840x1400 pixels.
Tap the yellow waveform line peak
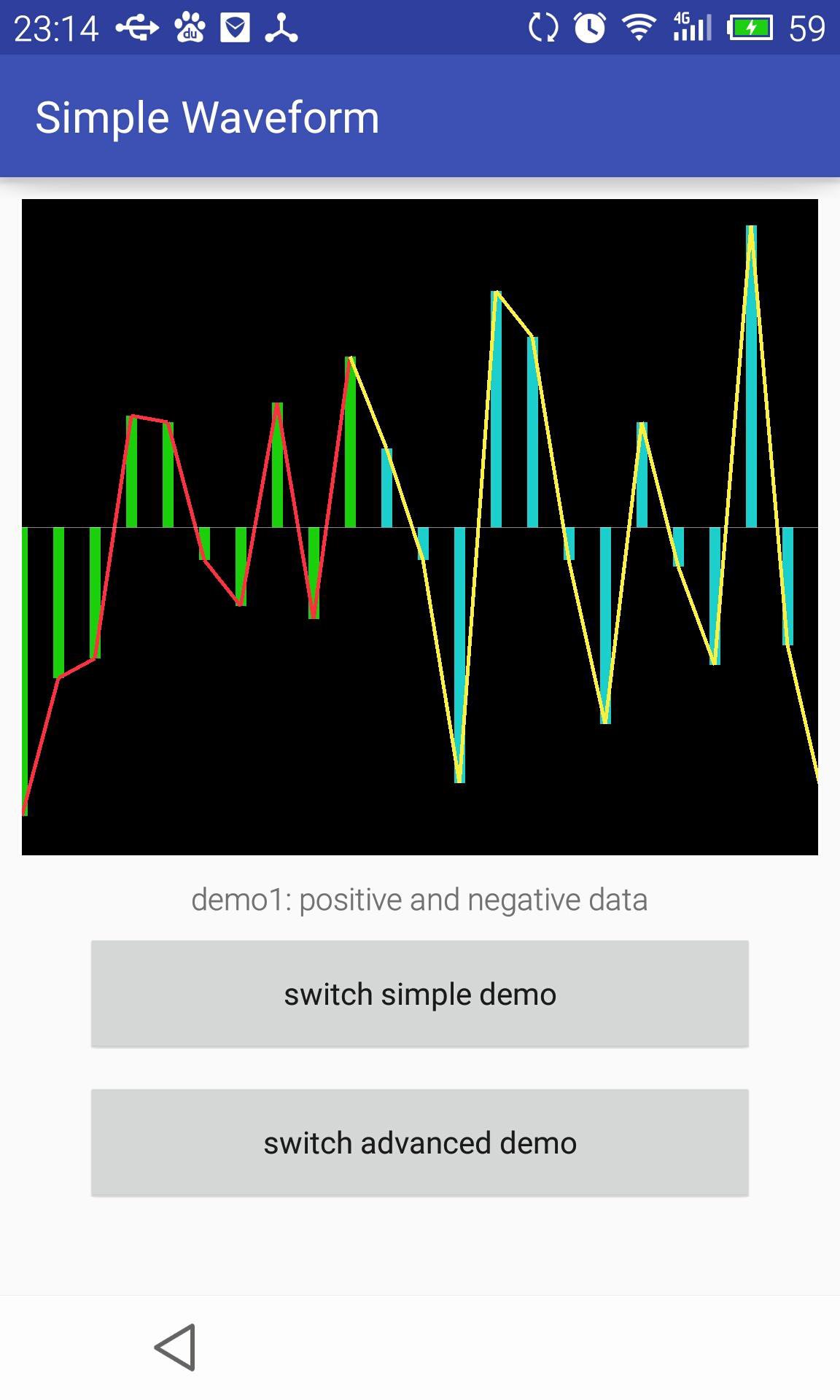[x=750, y=230]
